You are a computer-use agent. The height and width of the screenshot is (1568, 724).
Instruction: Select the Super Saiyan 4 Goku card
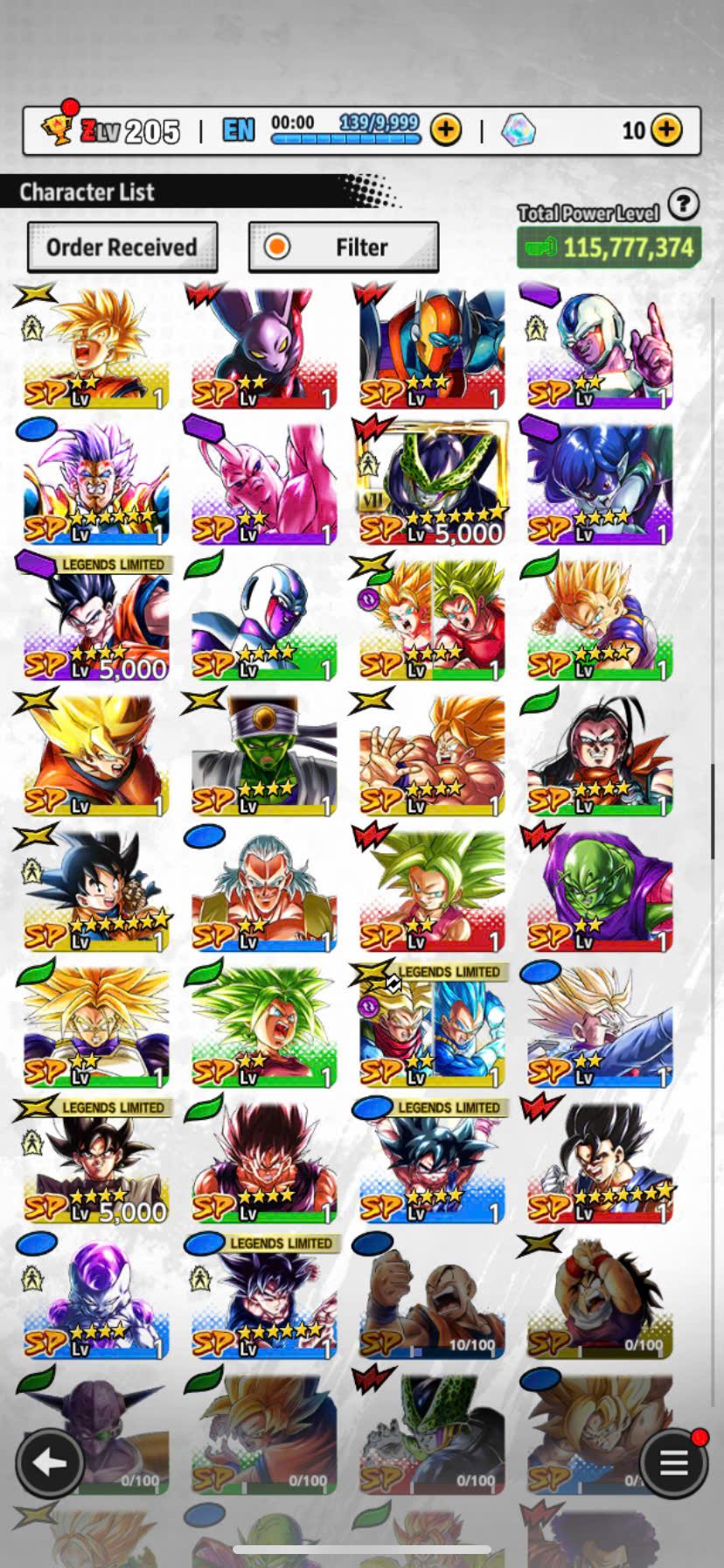(264, 1161)
